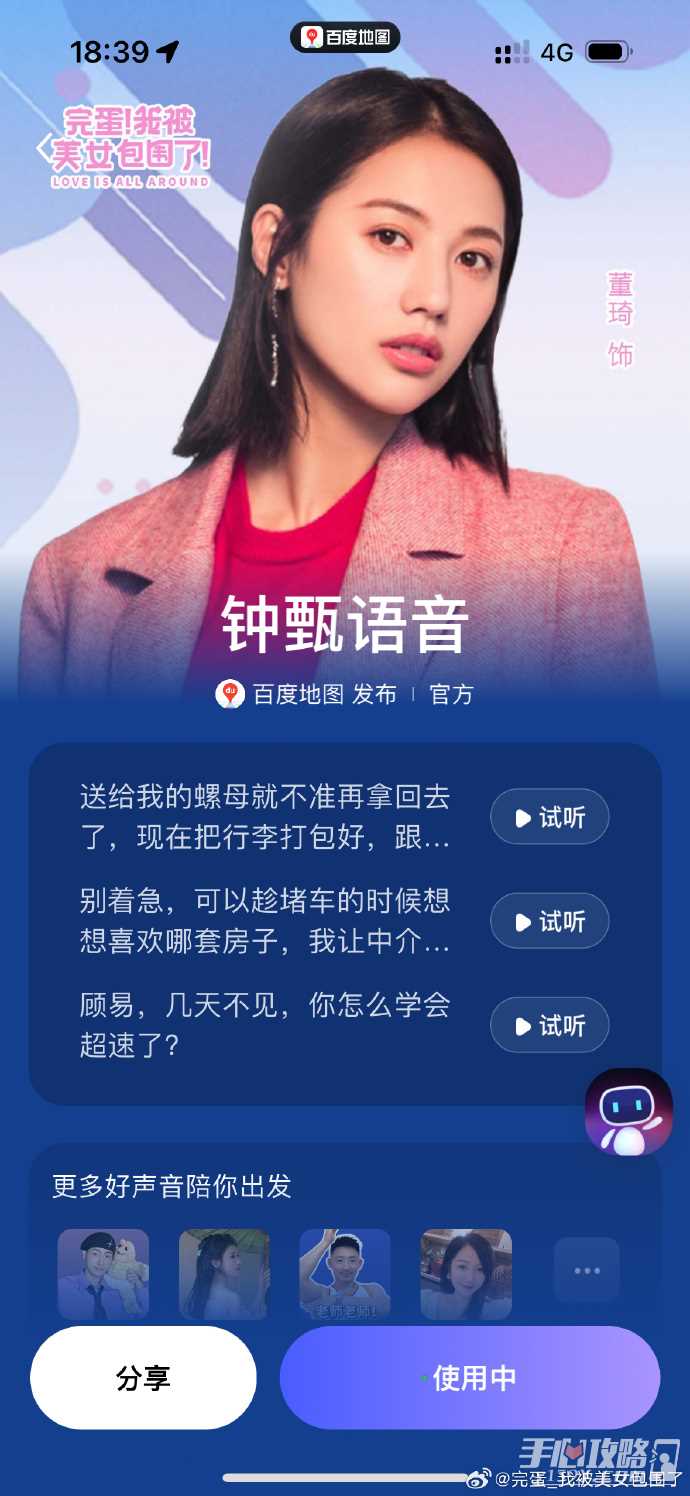Open the voice pack with the police uniform avatar
The image size is (690, 1496).
pyautogui.click(x=103, y=1274)
